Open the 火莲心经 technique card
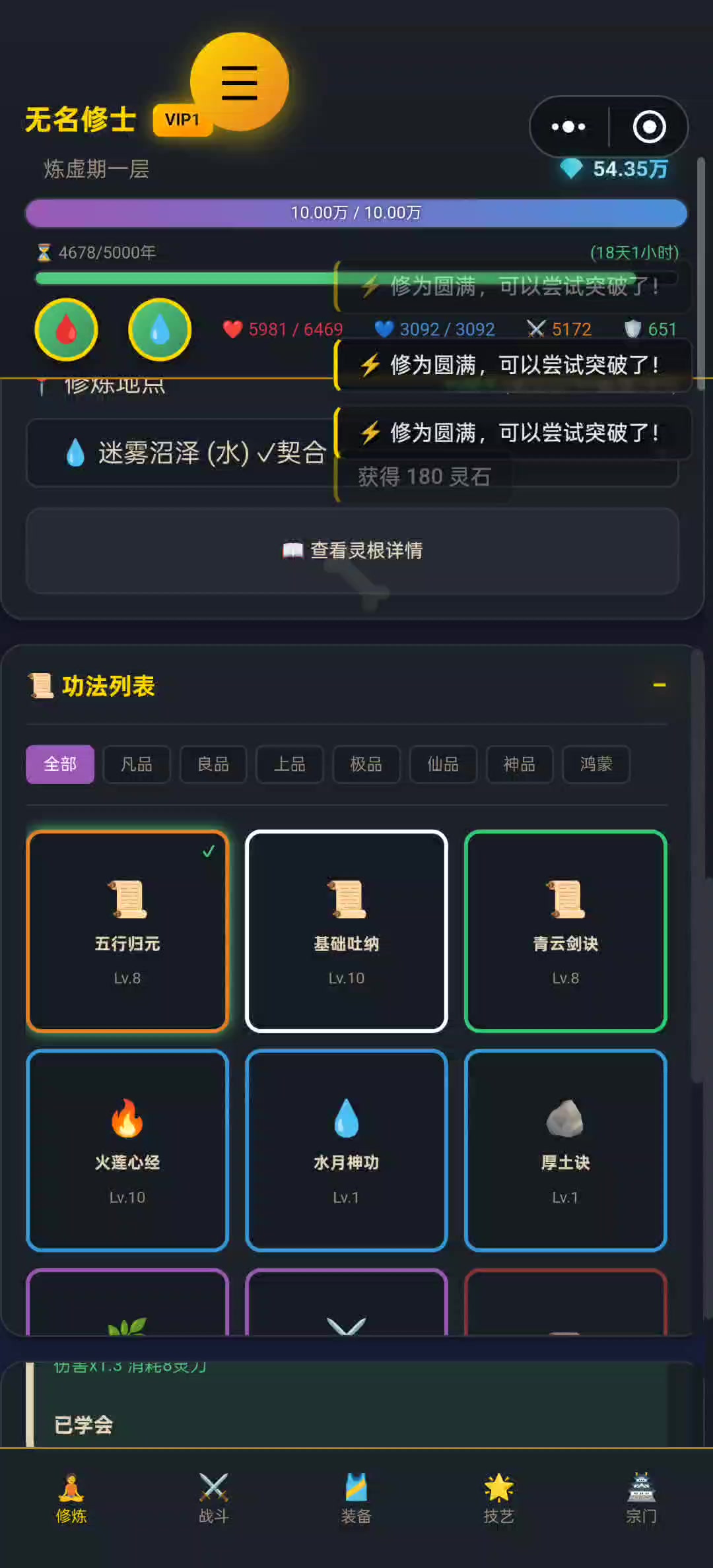The height and width of the screenshot is (1568, 713). coord(127,1150)
